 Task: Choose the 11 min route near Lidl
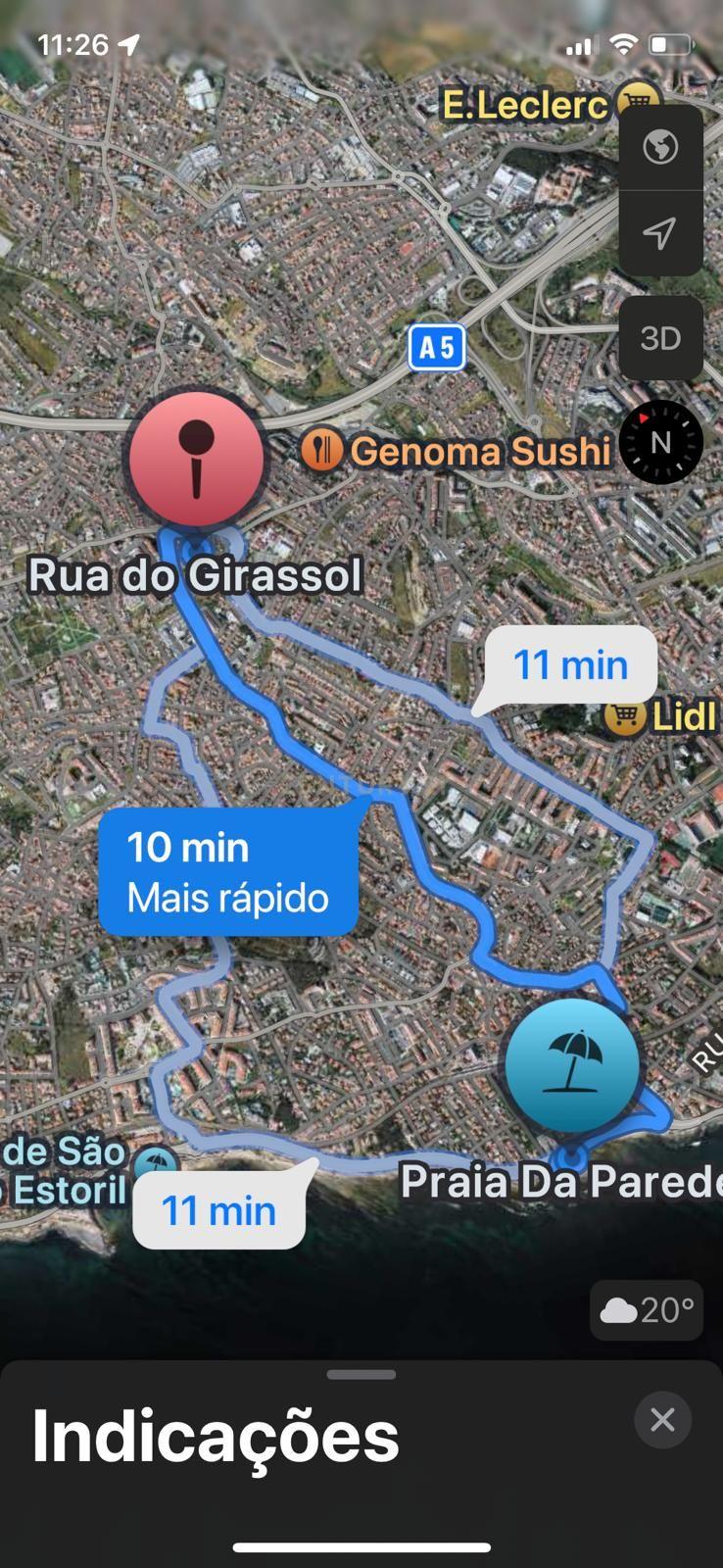coord(570,665)
